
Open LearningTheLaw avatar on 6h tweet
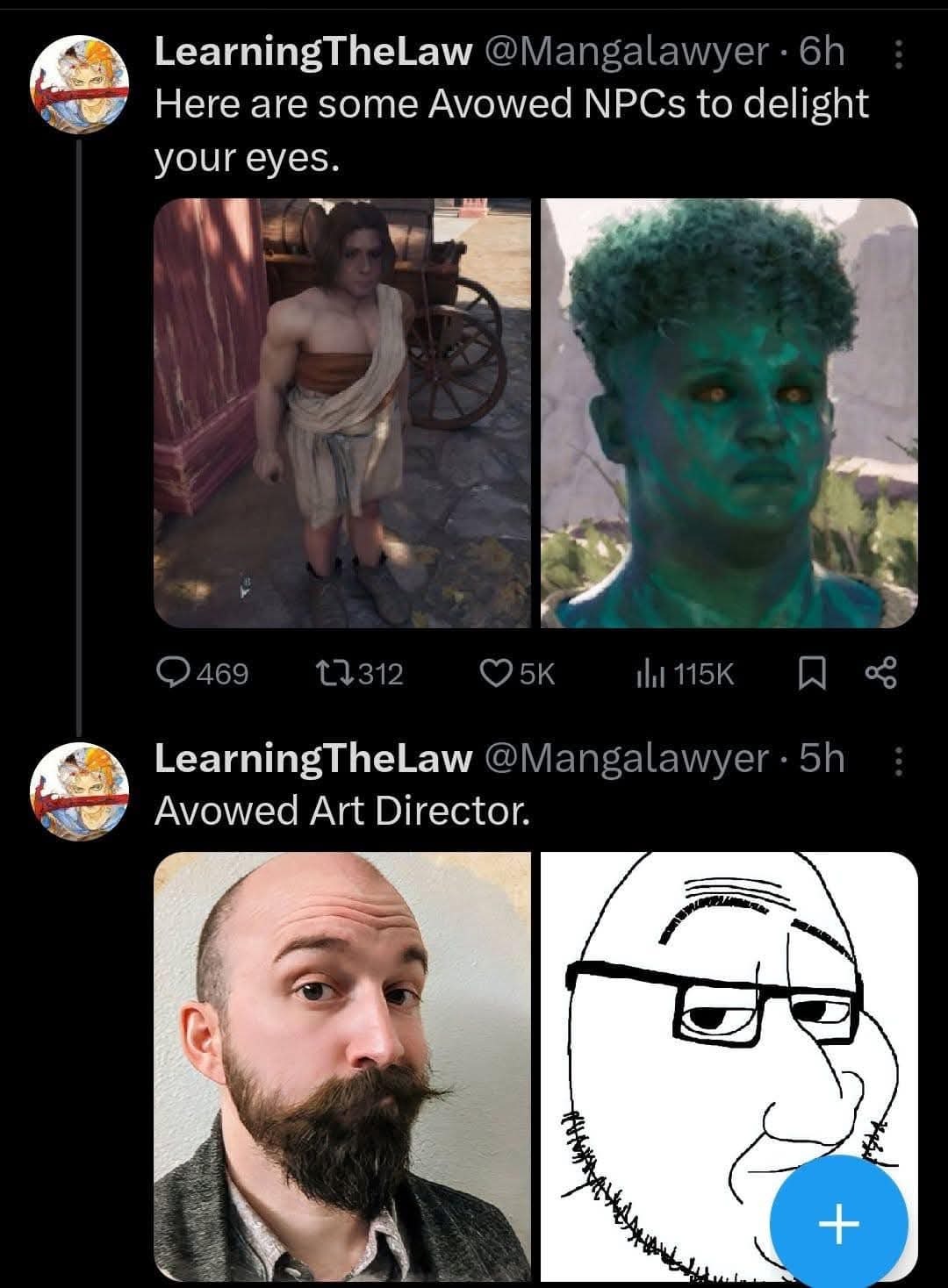[79, 84]
